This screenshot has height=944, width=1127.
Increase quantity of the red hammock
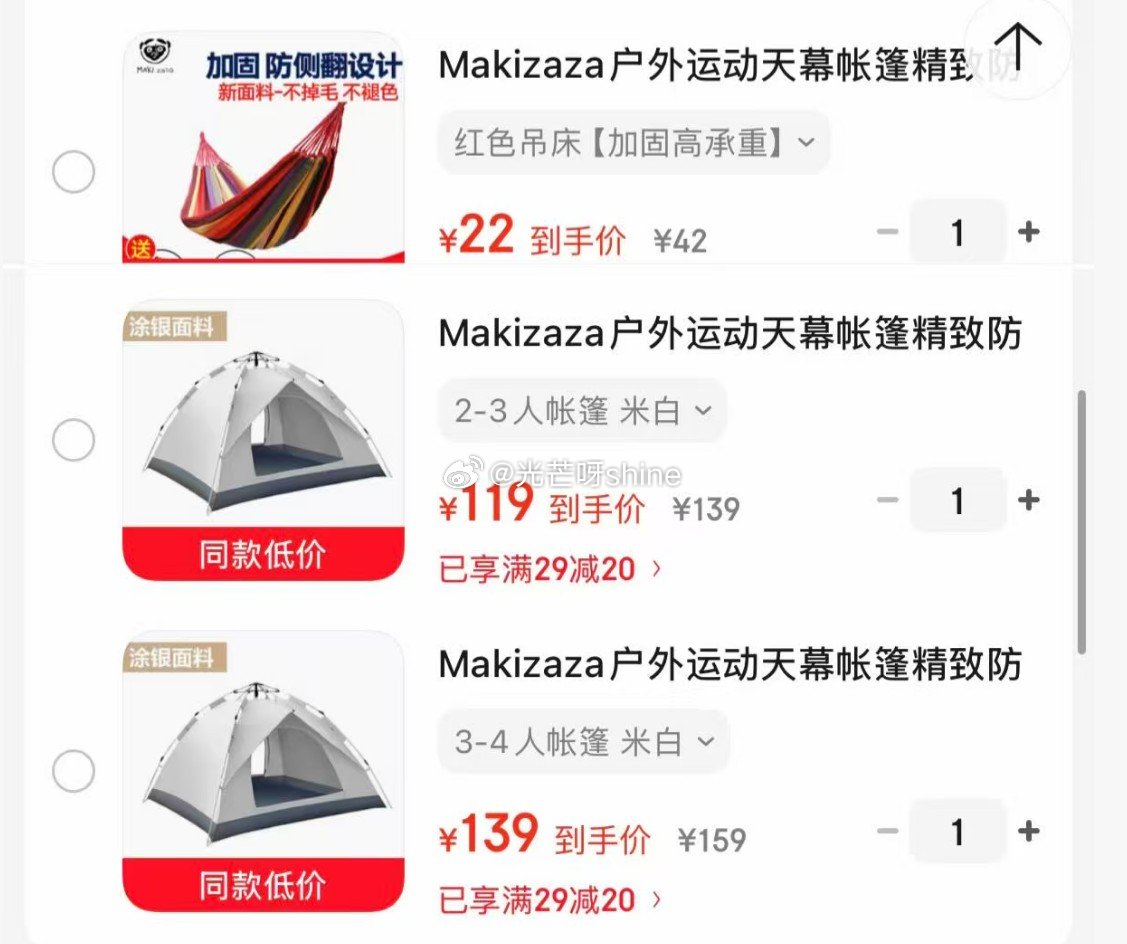(1028, 232)
